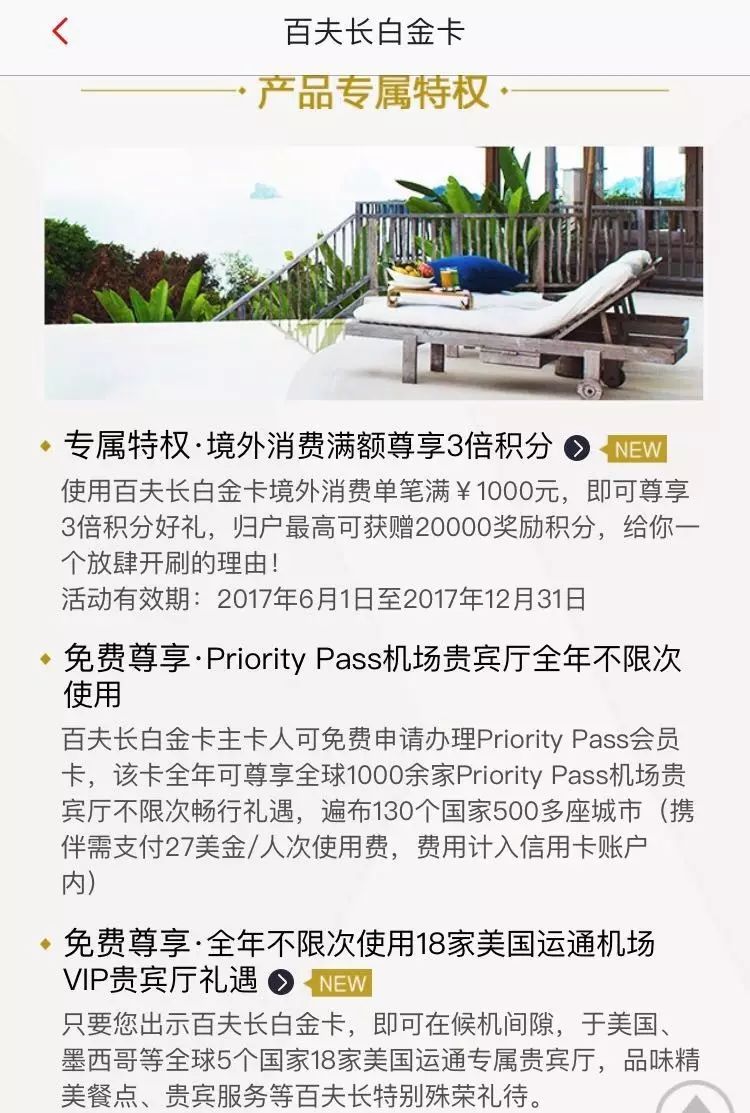Tap the resort lounge chair banner image
Image resolution: width=750 pixels, height=1113 pixels.
(x=375, y=270)
